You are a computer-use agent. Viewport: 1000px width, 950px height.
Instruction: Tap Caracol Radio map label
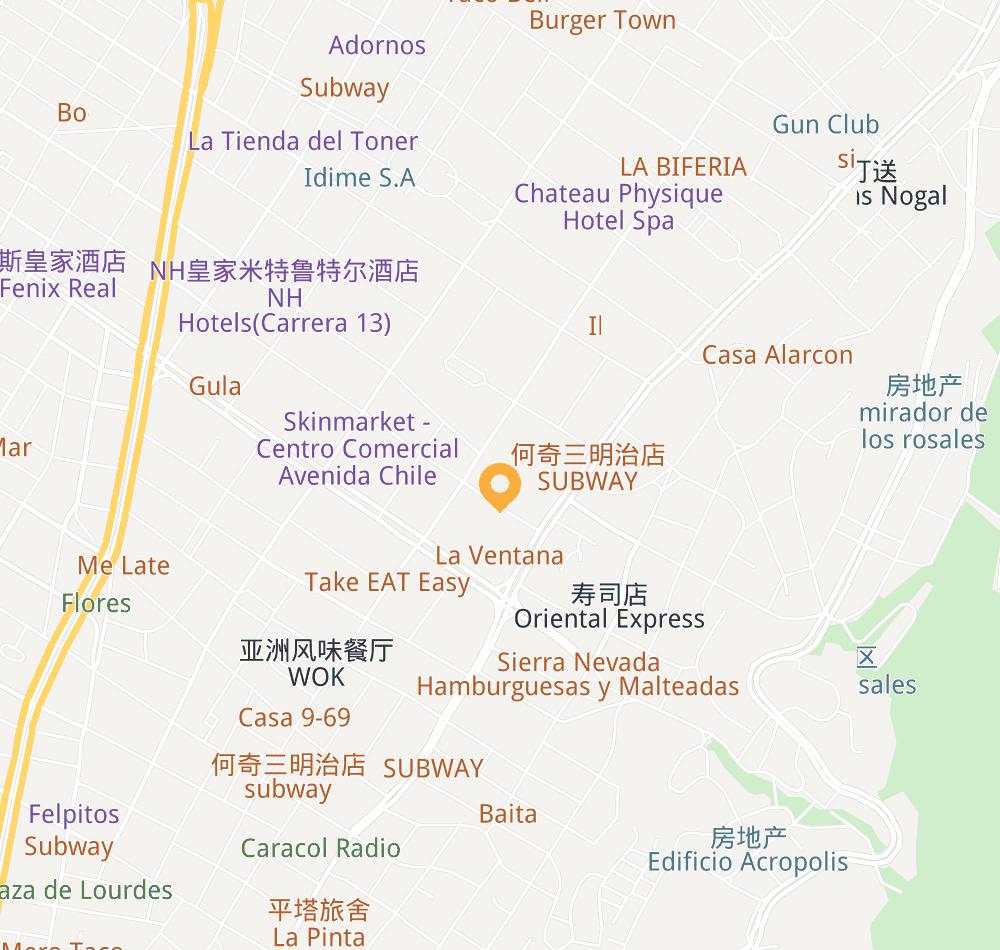click(x=320, y=848)
